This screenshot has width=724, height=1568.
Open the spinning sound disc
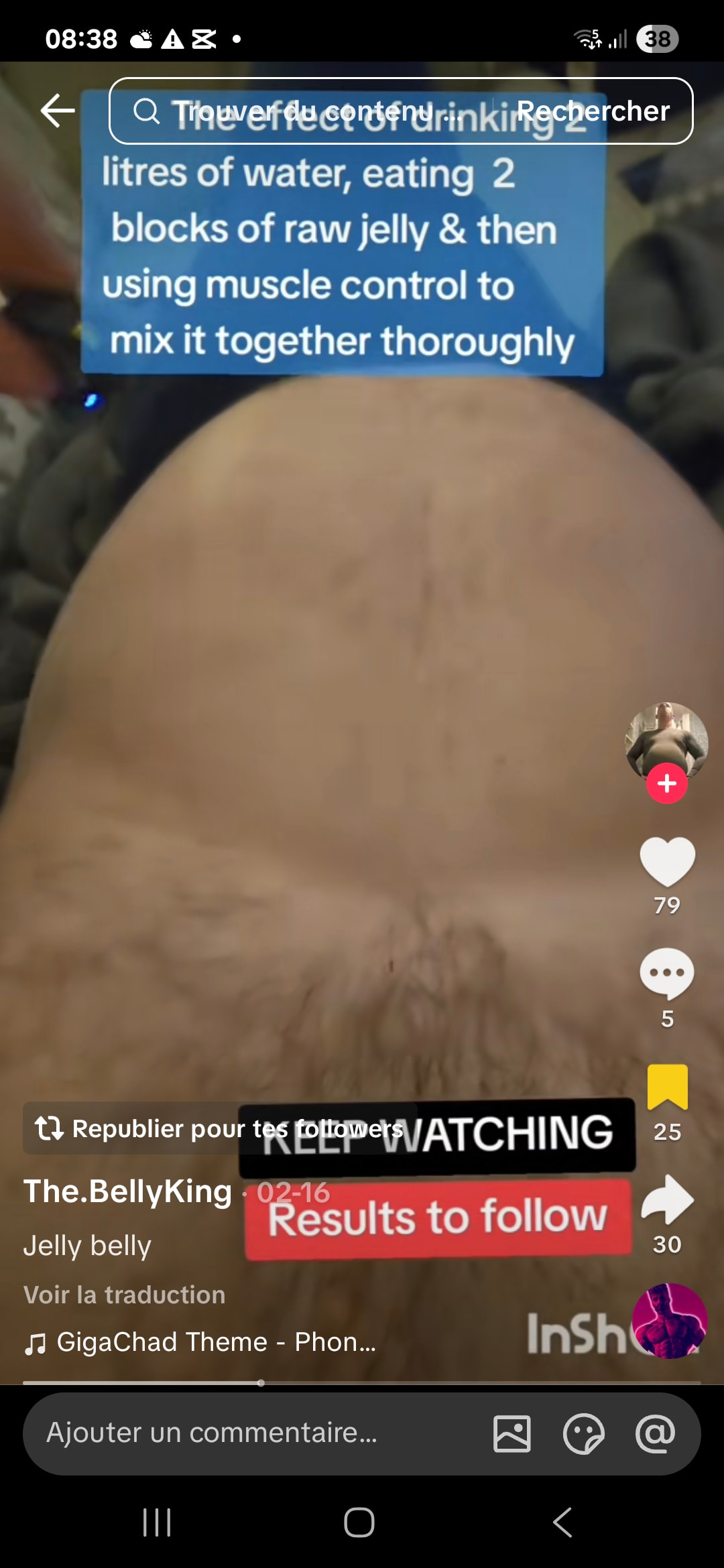[x=669, y=1321]
